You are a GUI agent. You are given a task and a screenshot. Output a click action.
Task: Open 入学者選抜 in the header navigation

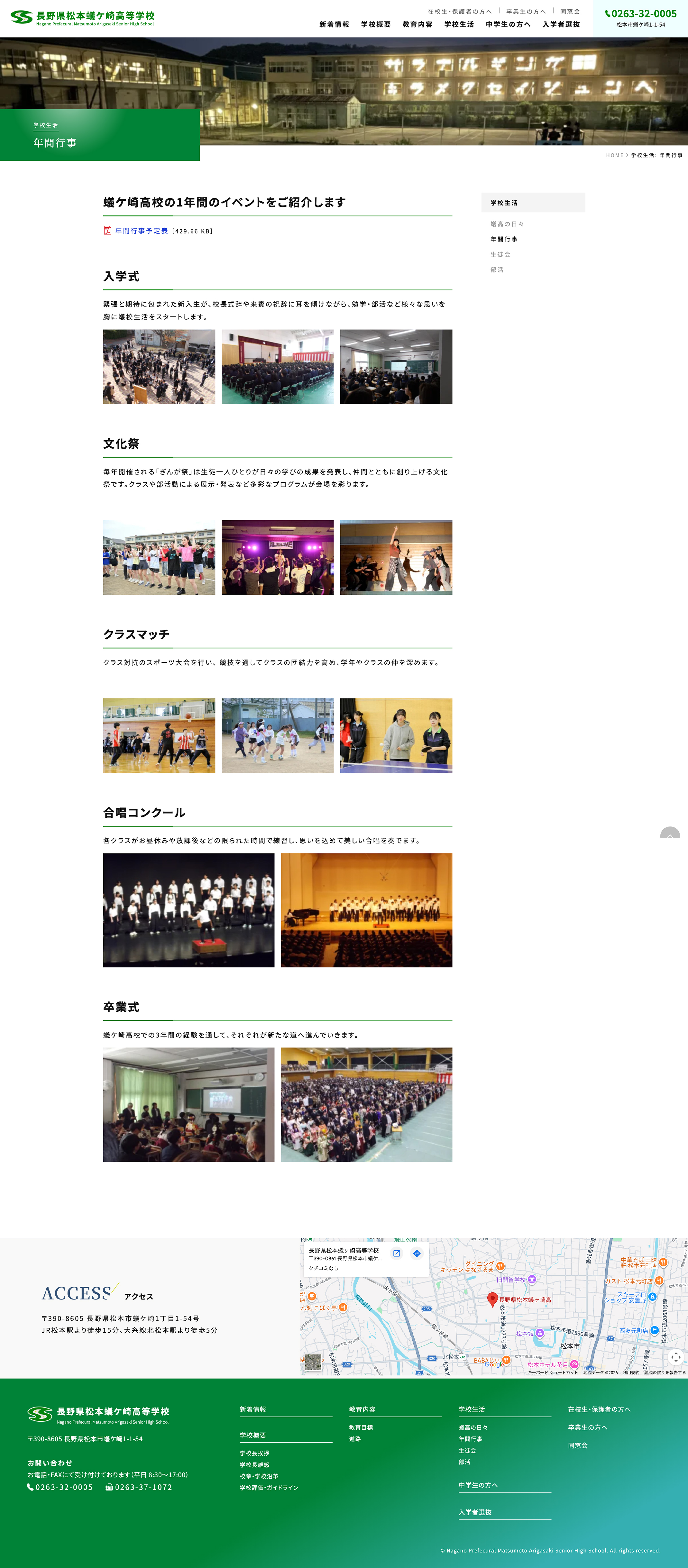(x=561, y=25)
